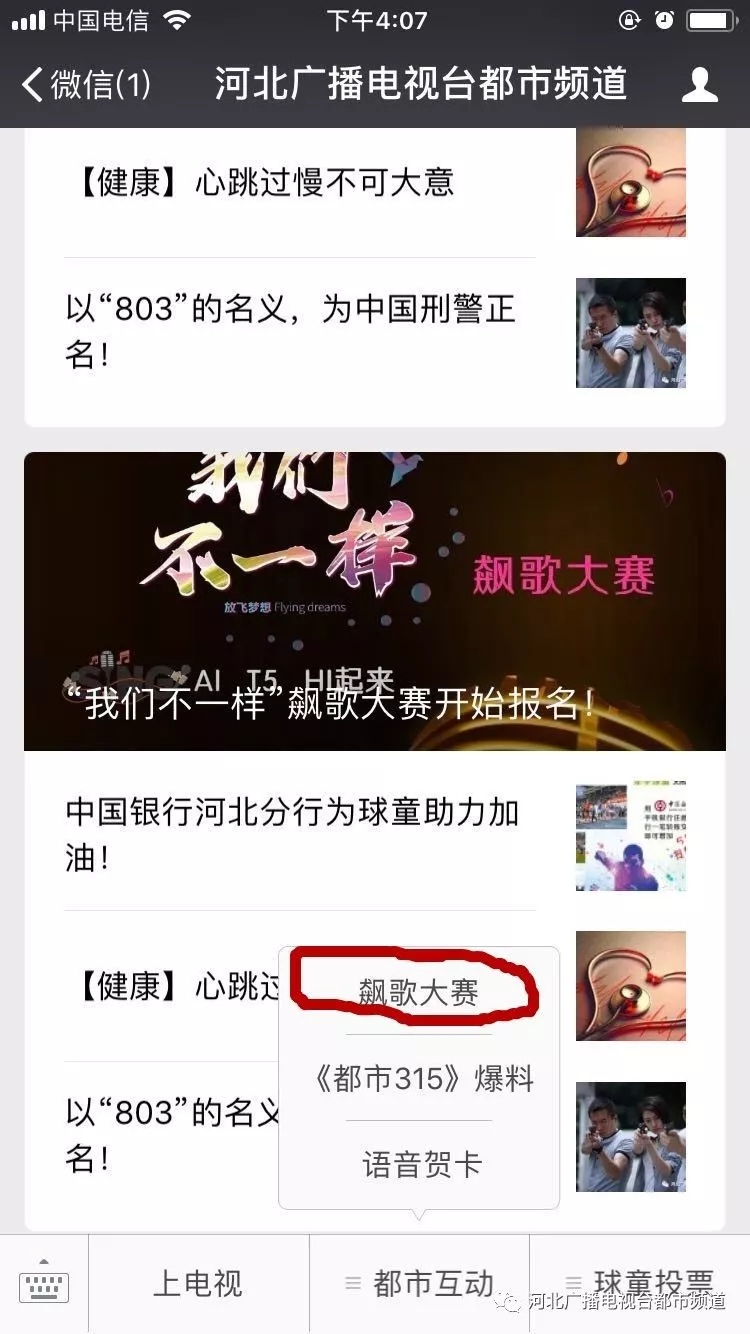Open the 上电视 bottom menu
This screenshot has width=750, height=1334.
198,1284
